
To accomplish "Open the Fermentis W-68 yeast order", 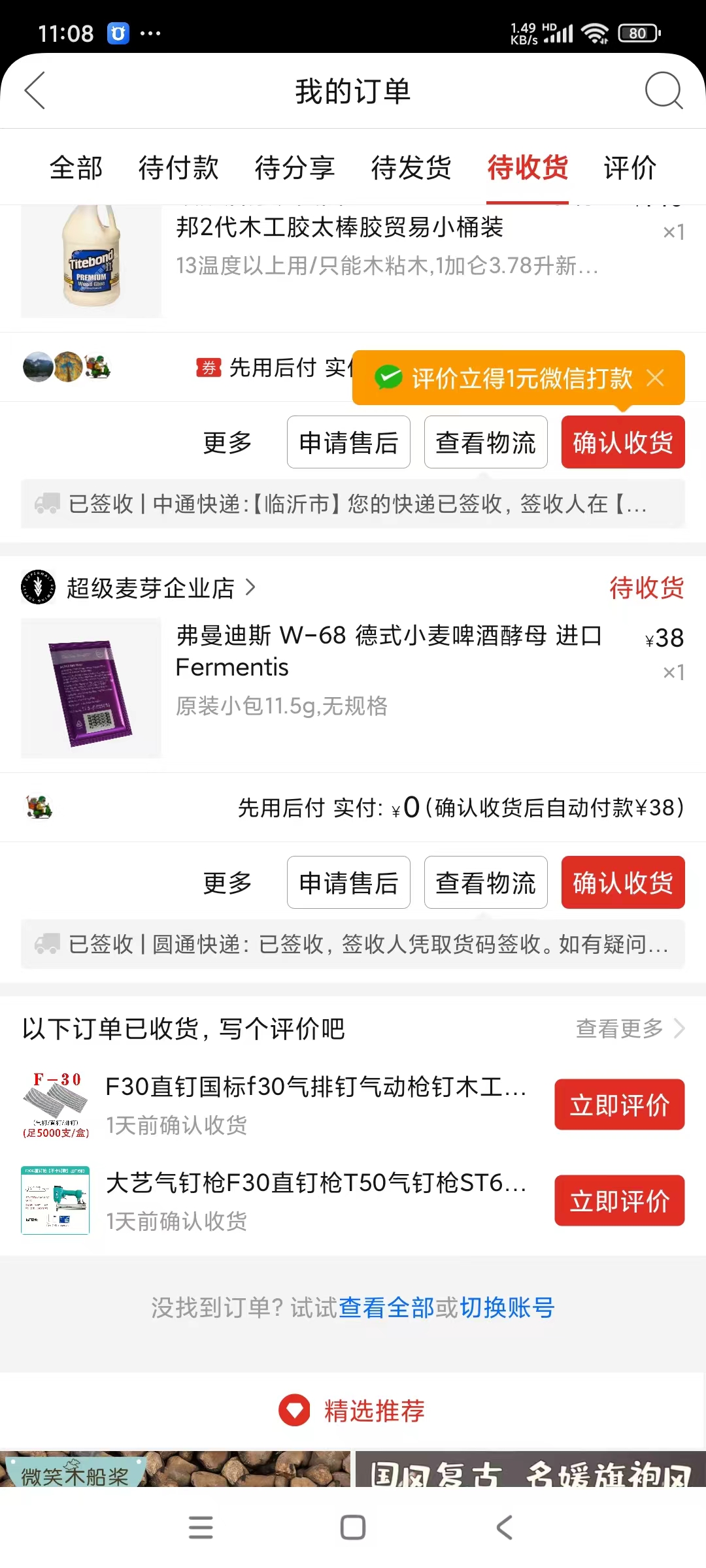I will click(x=353, y=688).
